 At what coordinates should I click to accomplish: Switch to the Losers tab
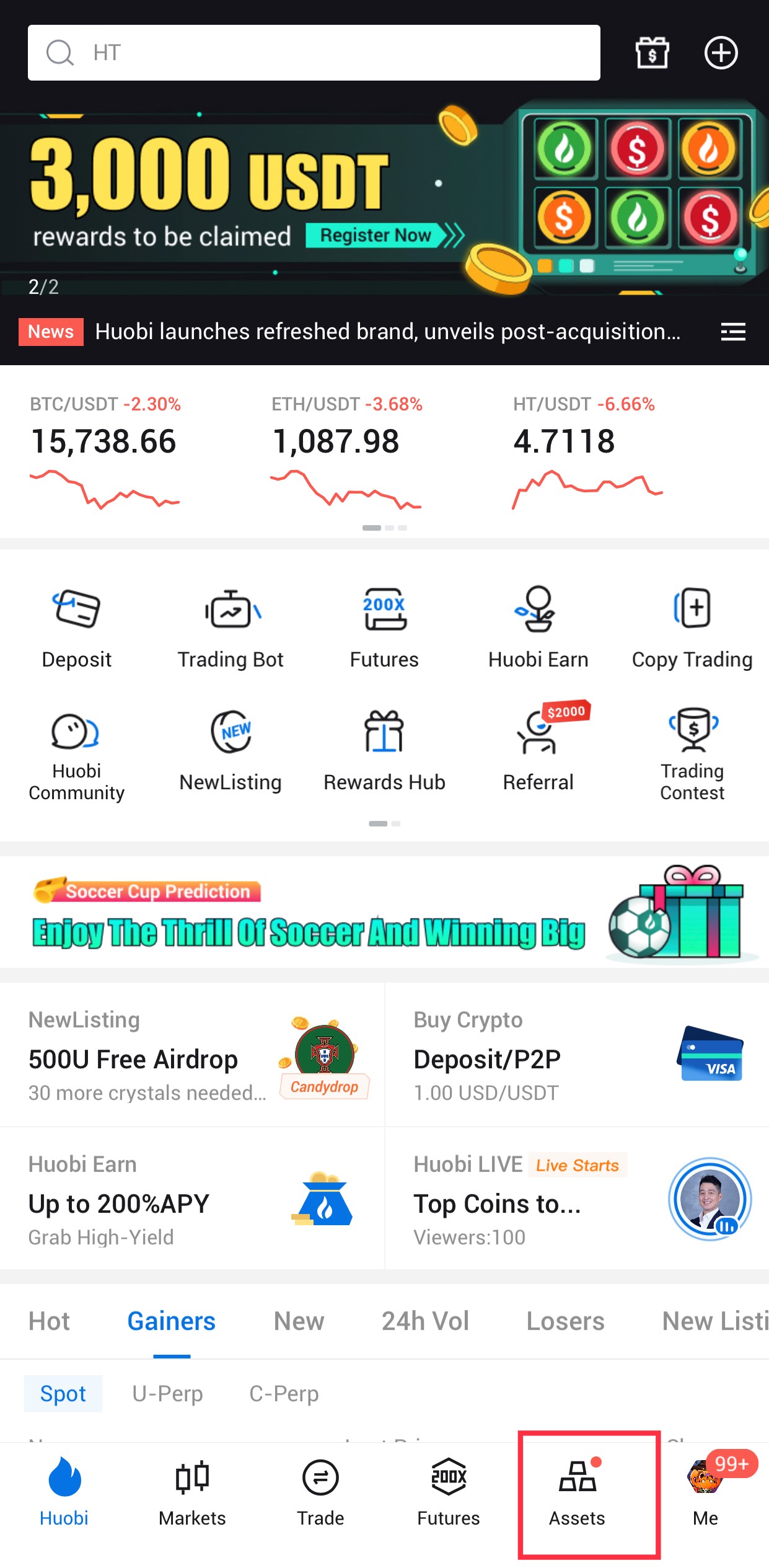[565, 1321]
